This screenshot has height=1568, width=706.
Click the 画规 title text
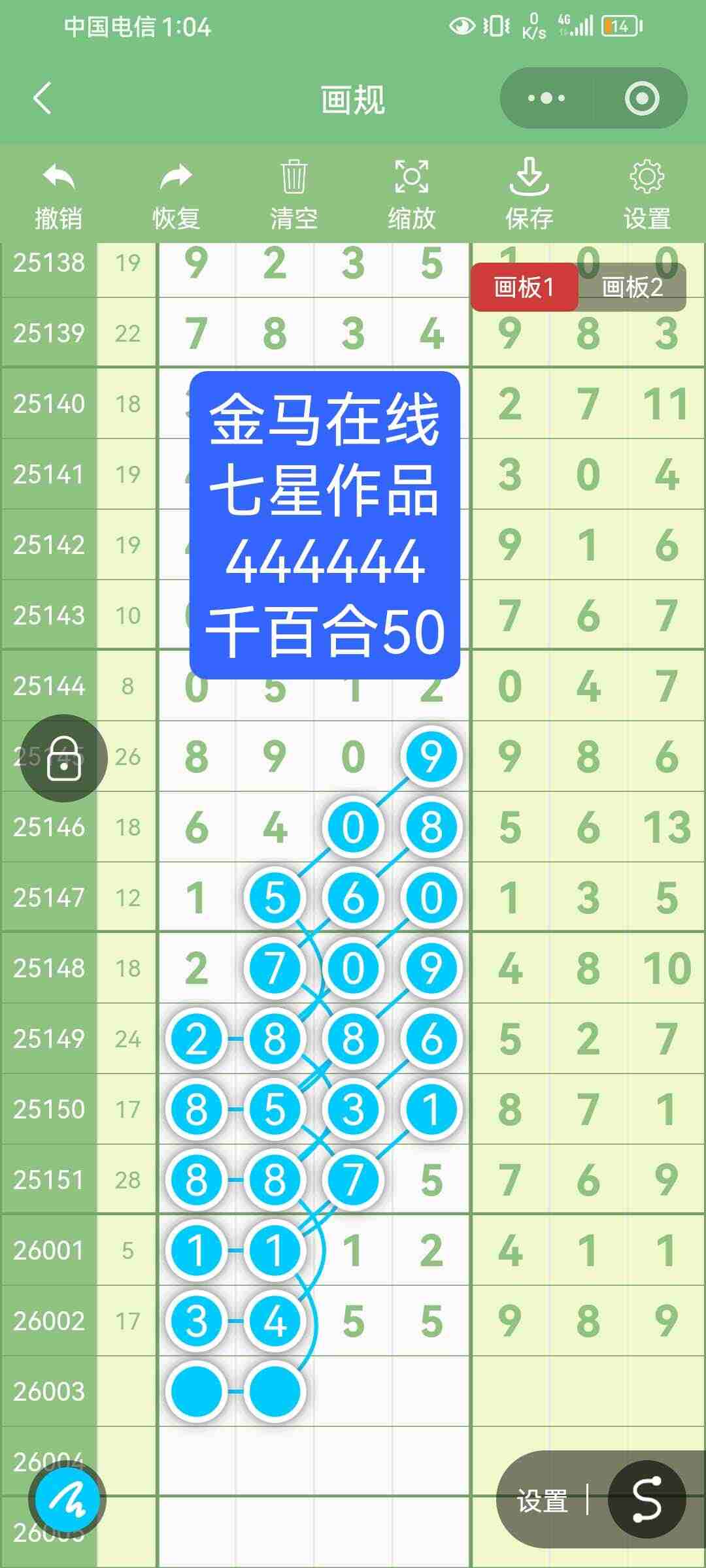click(352, 99)
